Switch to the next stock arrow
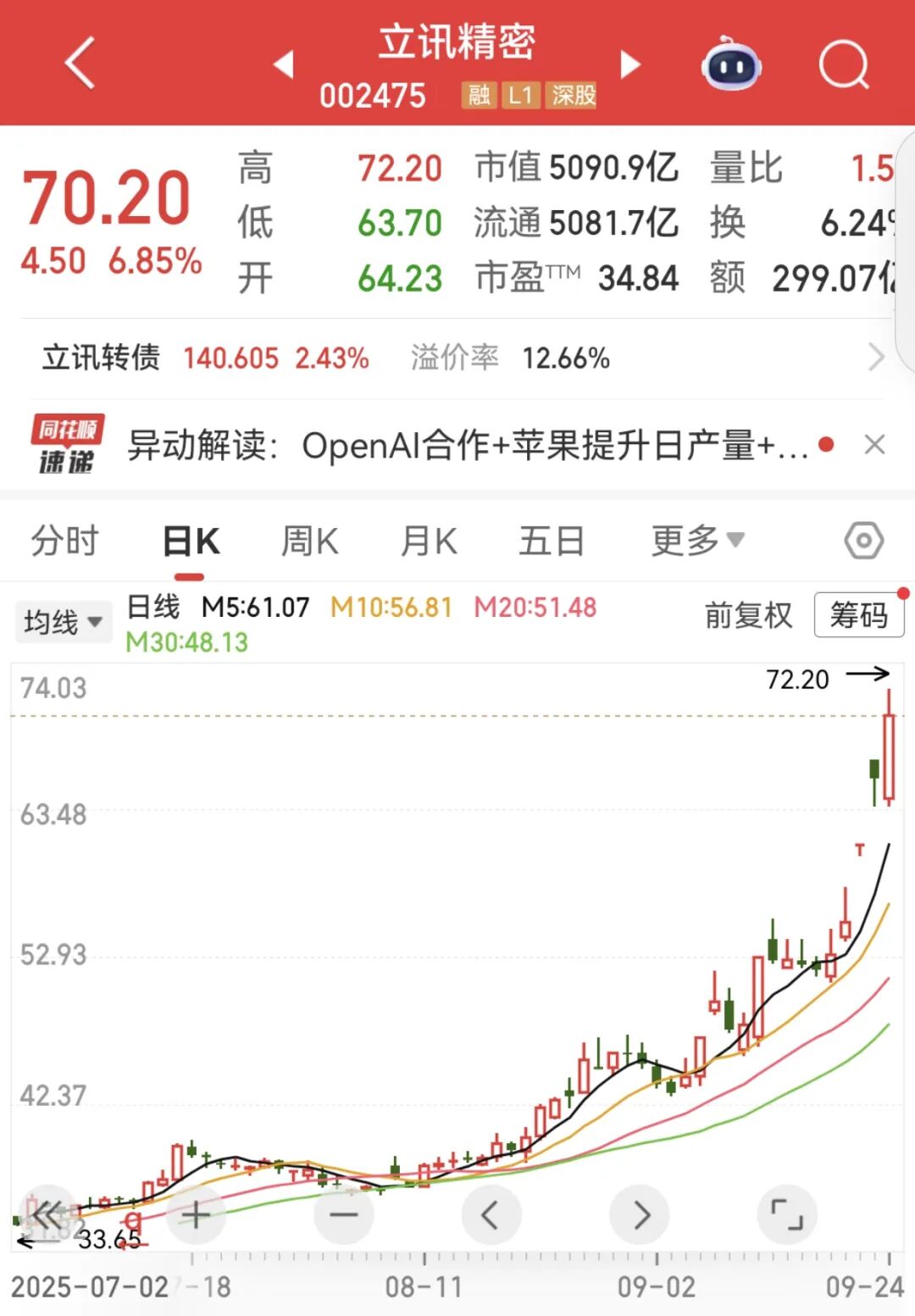Image resolution: width=915 pixels, height=1316 pixels. coord(630,64)
